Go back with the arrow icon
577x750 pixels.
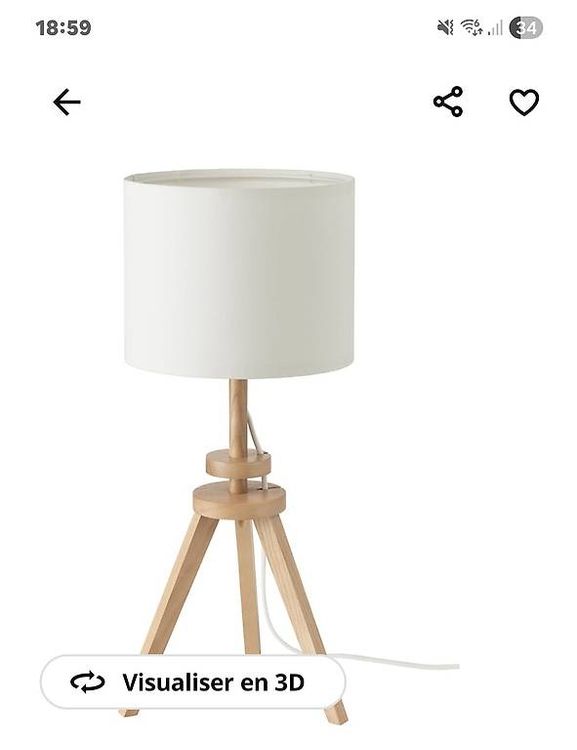pyautogui.click(x=67, y=102)
